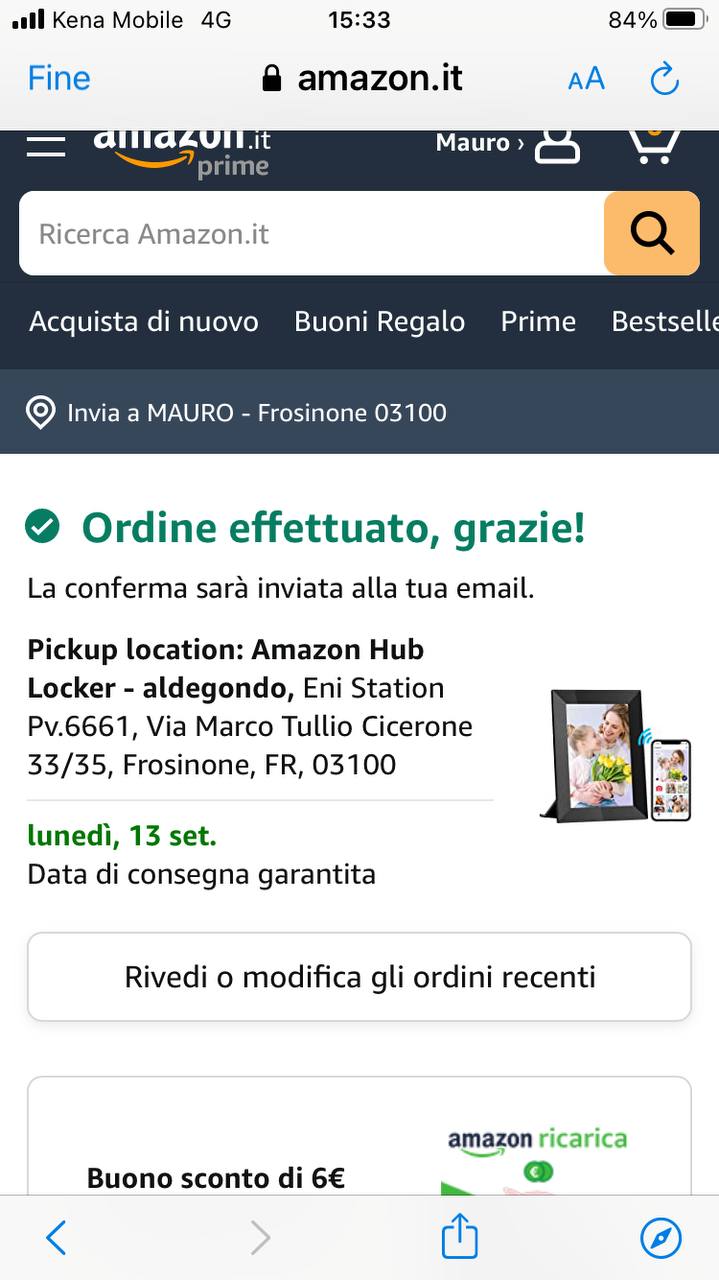
Task: Open the Amazon hamburger menu
Action: point(46,145)
